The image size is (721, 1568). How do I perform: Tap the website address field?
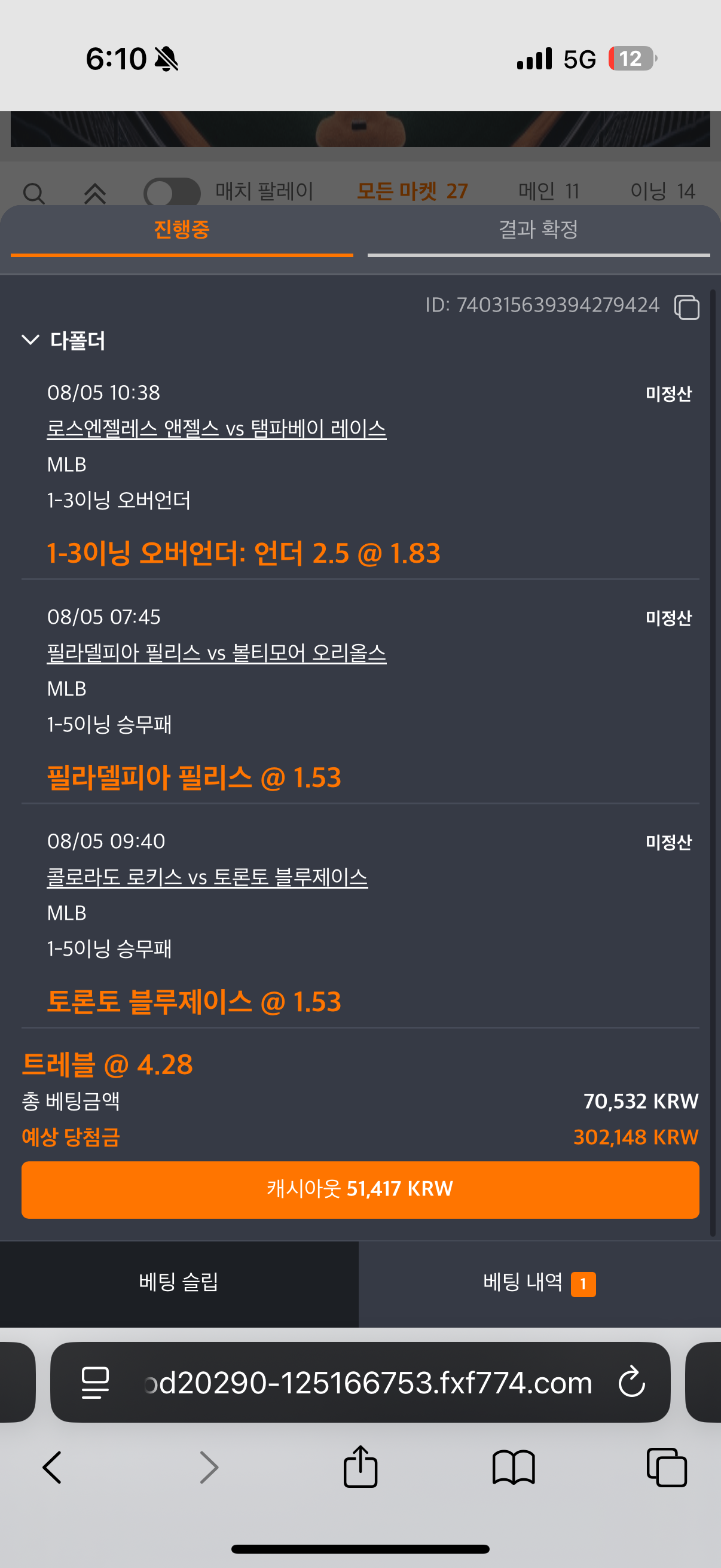368,1383
